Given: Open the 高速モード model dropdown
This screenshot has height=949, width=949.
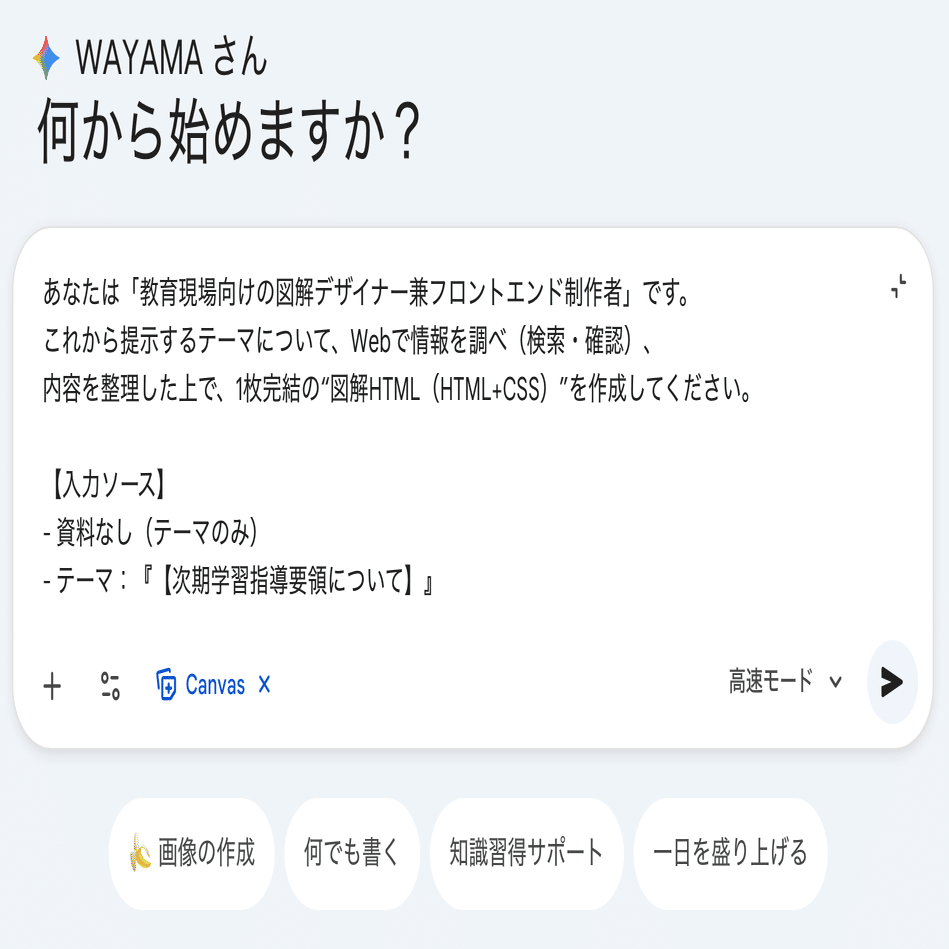Looking at the screenshot, I should [x=785, y=682].
